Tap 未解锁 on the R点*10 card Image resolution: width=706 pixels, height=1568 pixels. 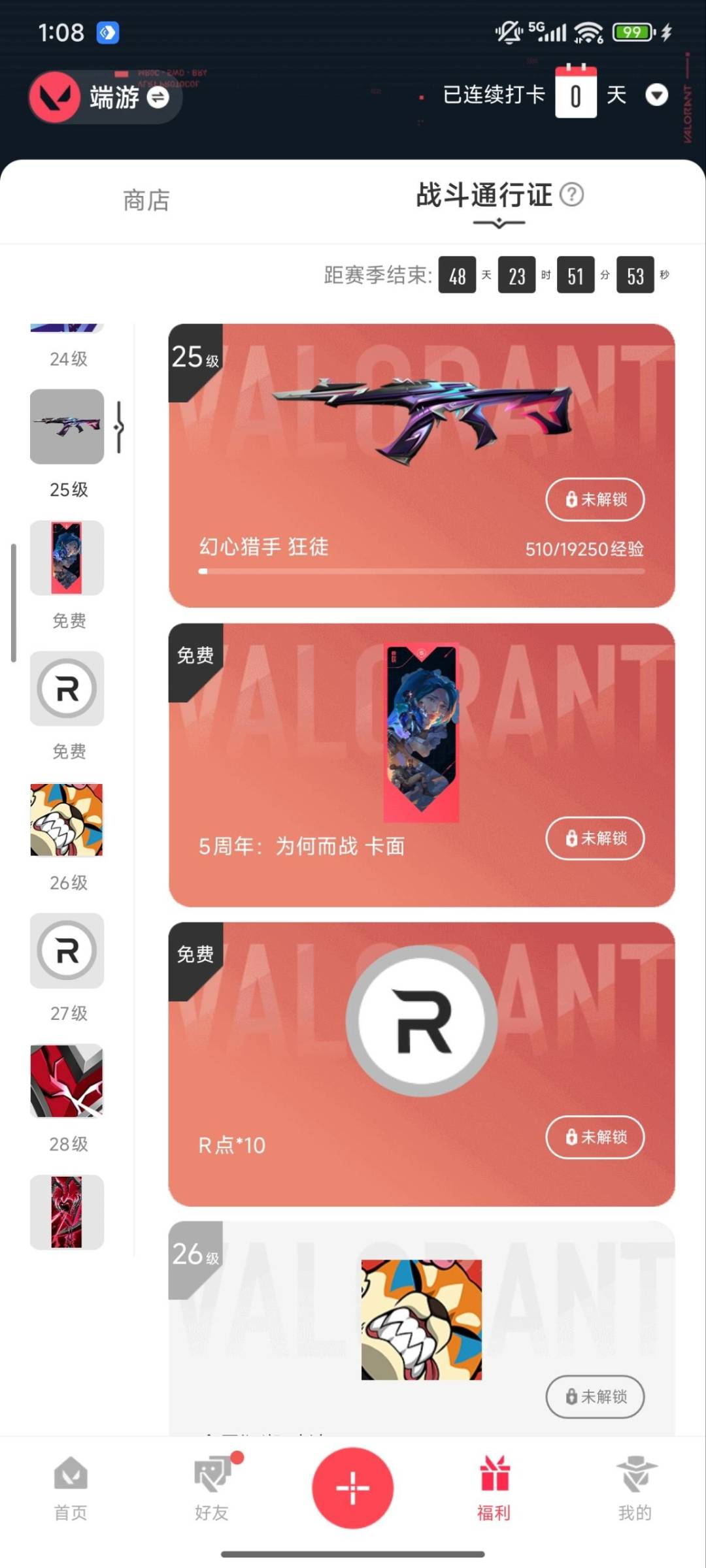(x=595, y=1137)
